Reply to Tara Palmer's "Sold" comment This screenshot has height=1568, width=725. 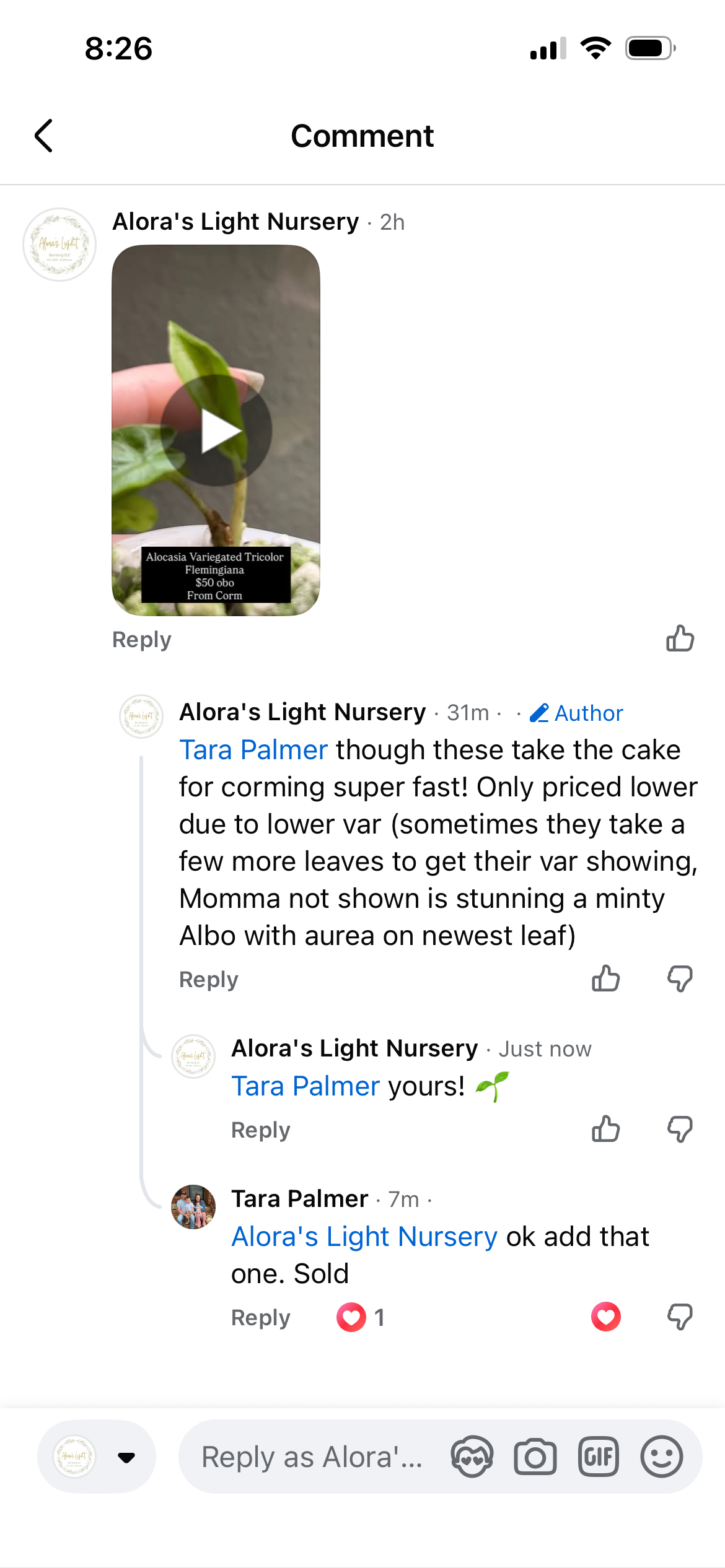(x=260, y=1318)
